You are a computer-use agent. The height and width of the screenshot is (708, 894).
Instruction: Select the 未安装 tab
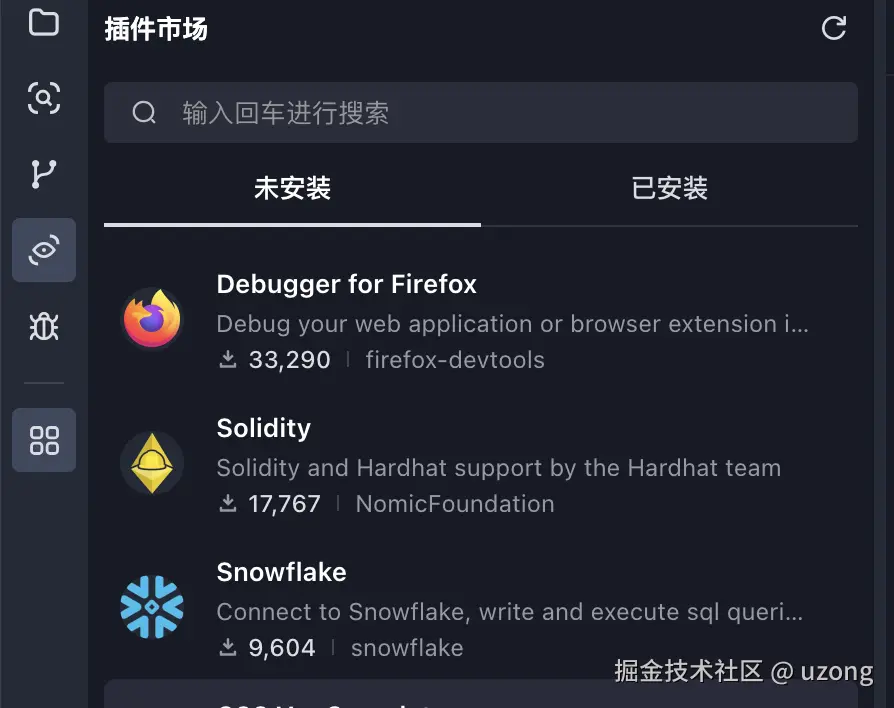pyautogui.click(x=292, y=188)
